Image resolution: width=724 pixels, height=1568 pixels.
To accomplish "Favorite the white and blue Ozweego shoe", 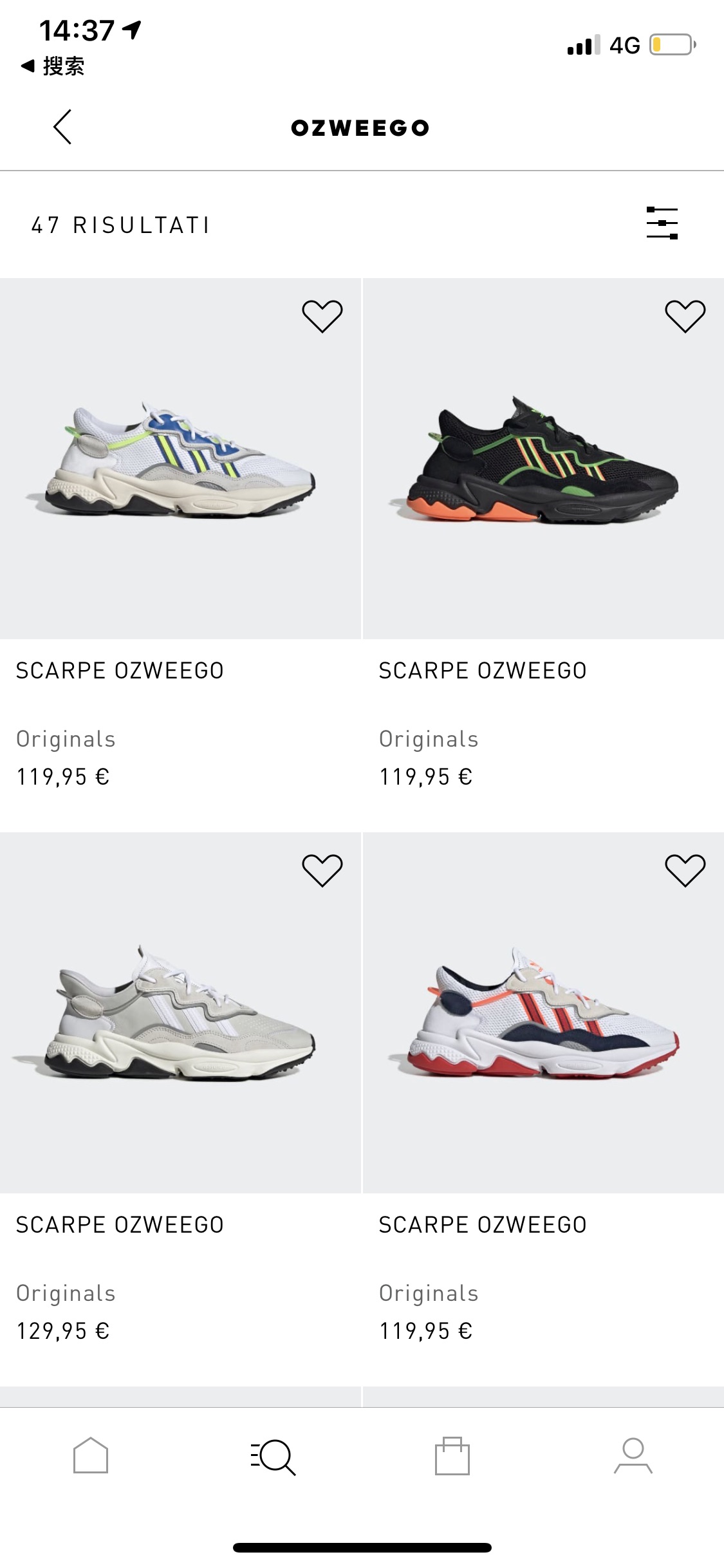I will pyautogui.click(x=322, y=316).
